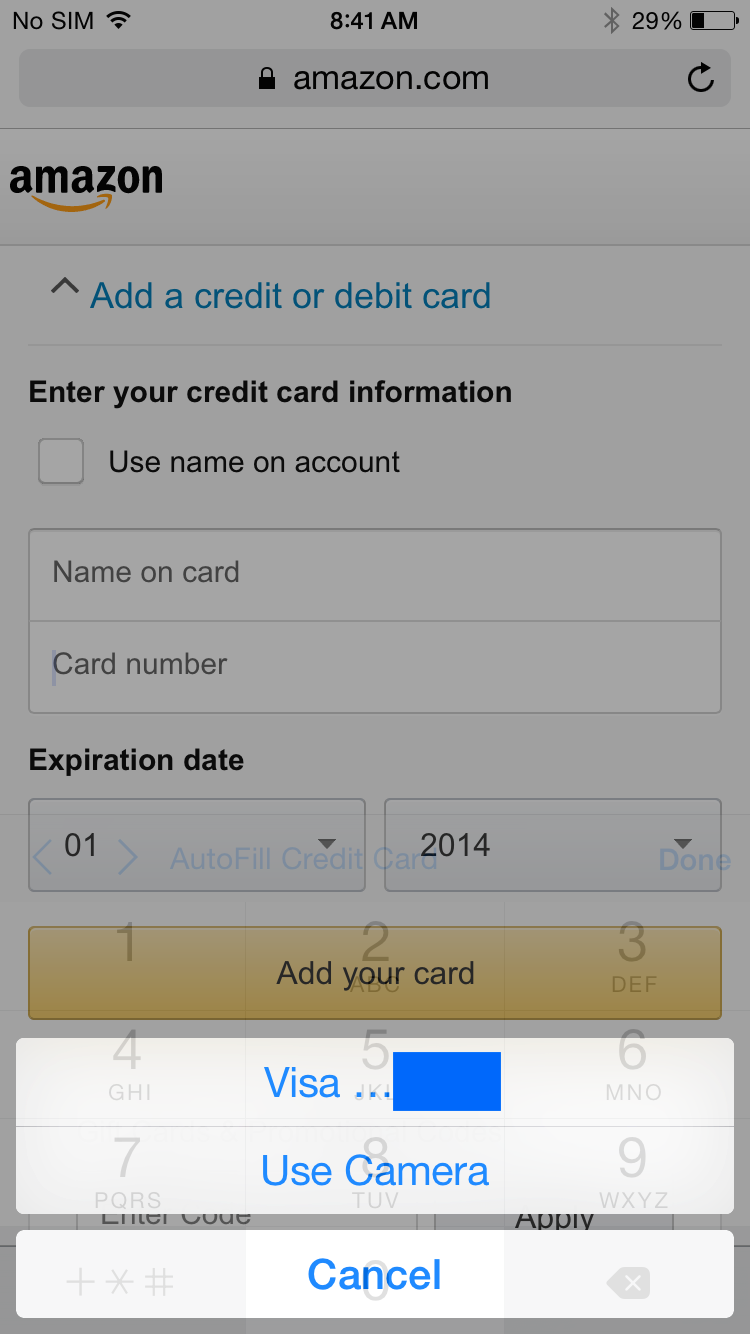This screenshot has height=1334, width=750.
Task: Cancel the card selection sheet
Action: (x=374, y=1274)
